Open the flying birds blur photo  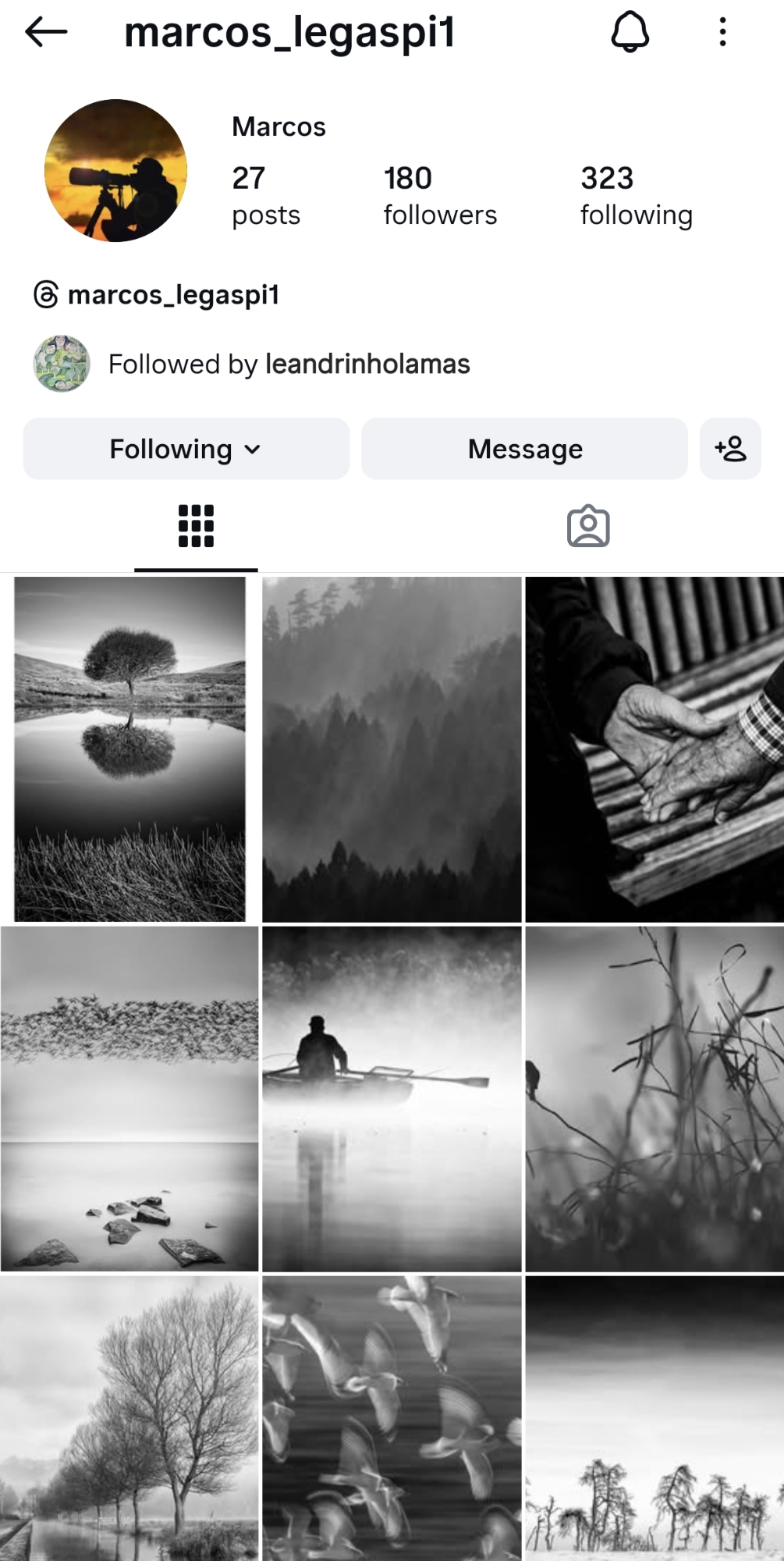coord(392,1419)
